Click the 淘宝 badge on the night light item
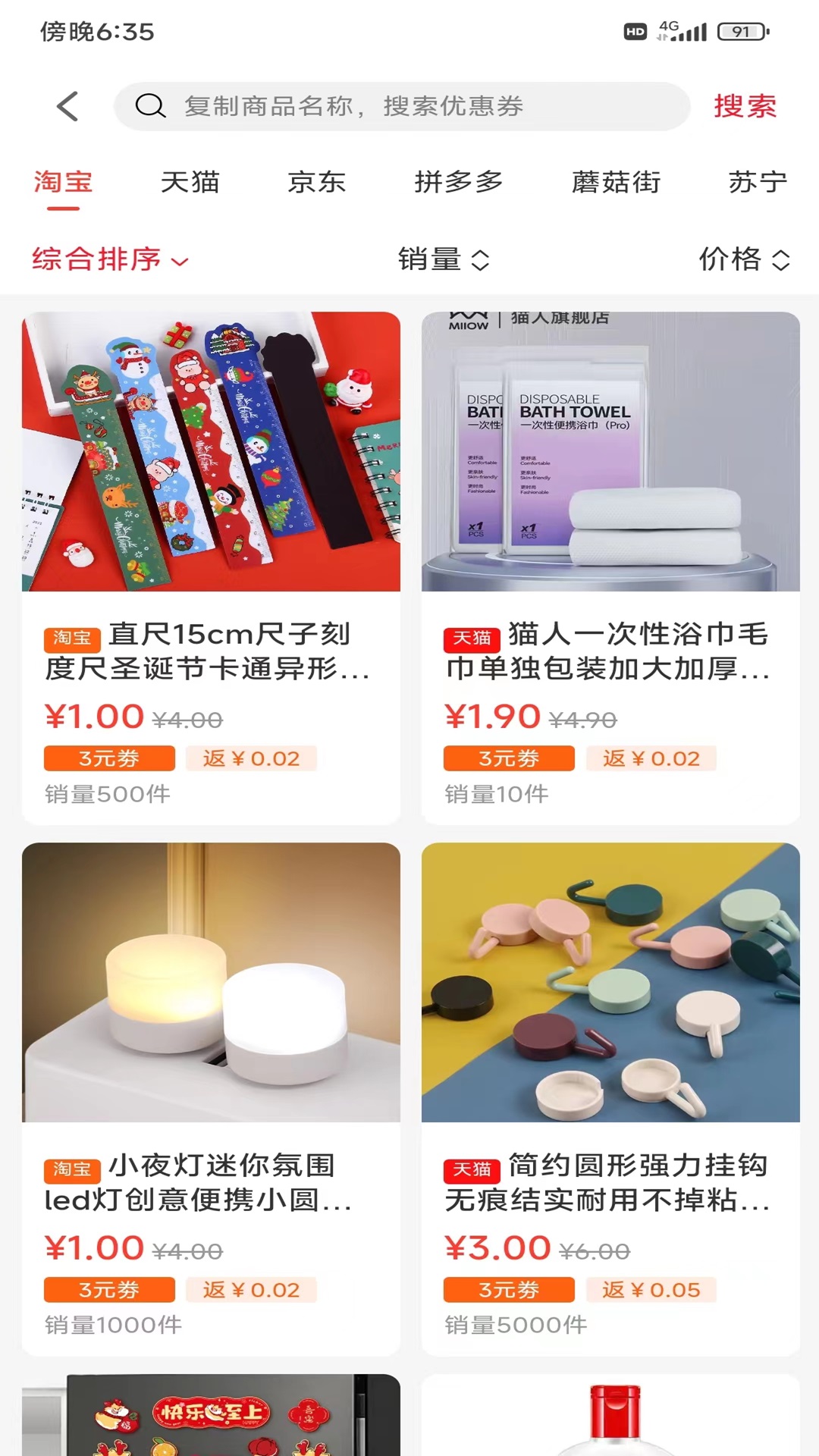The width and height of the screenshot is (819, 1456). (71, 1171)
